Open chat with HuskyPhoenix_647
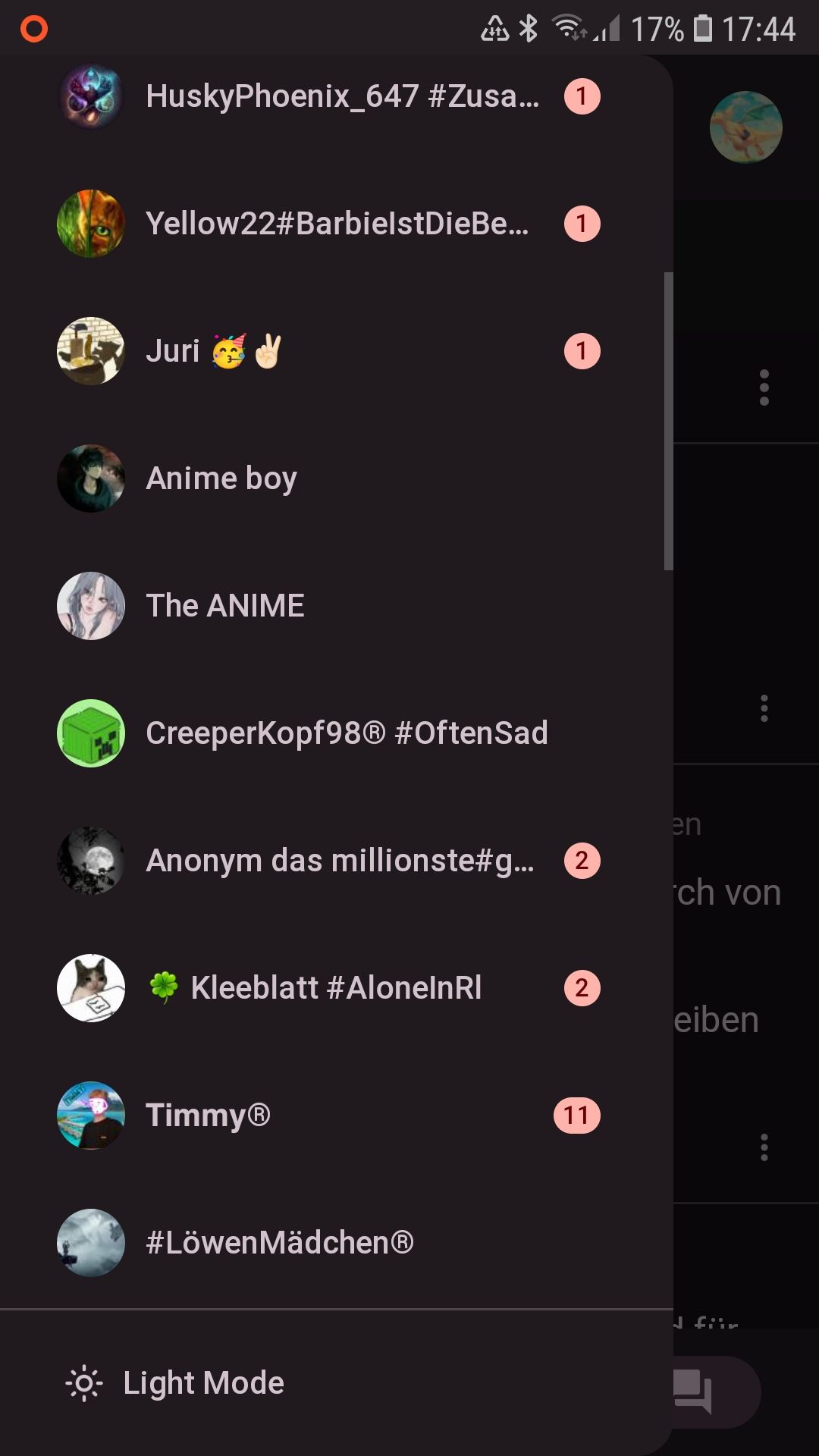 coord(341,96)
